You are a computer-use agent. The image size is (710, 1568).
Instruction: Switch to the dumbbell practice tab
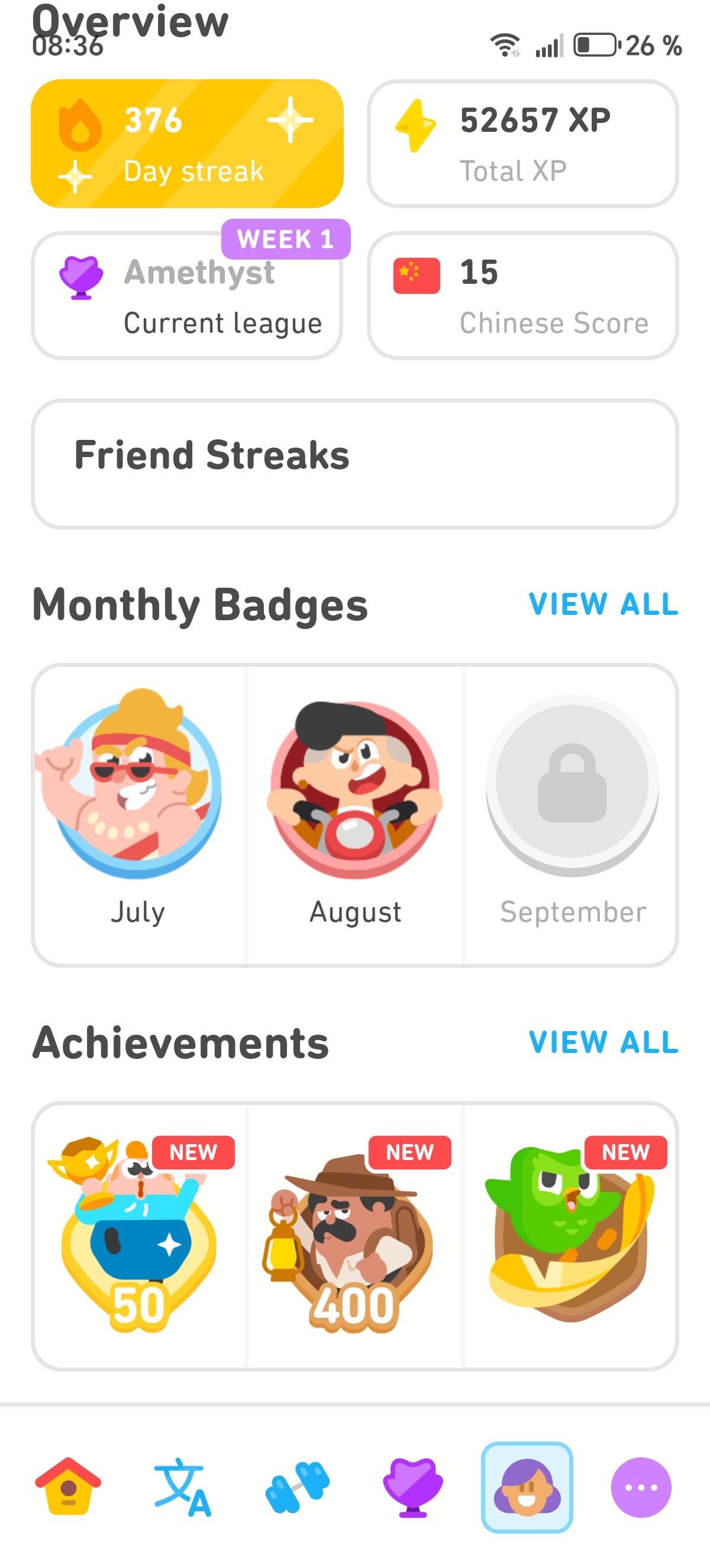pos(297,1486)
